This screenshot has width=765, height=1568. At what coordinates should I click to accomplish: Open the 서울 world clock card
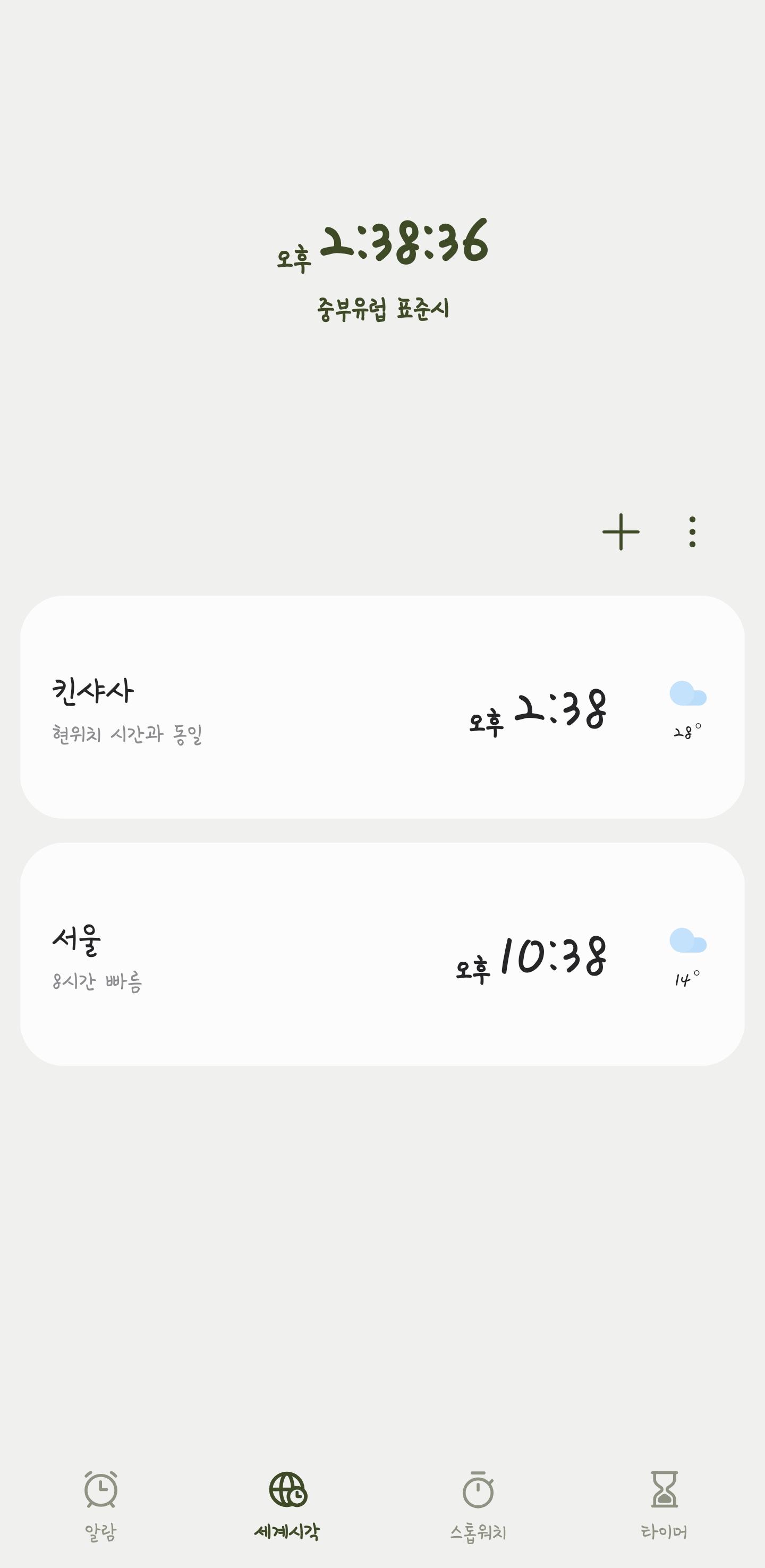(382, 954)
